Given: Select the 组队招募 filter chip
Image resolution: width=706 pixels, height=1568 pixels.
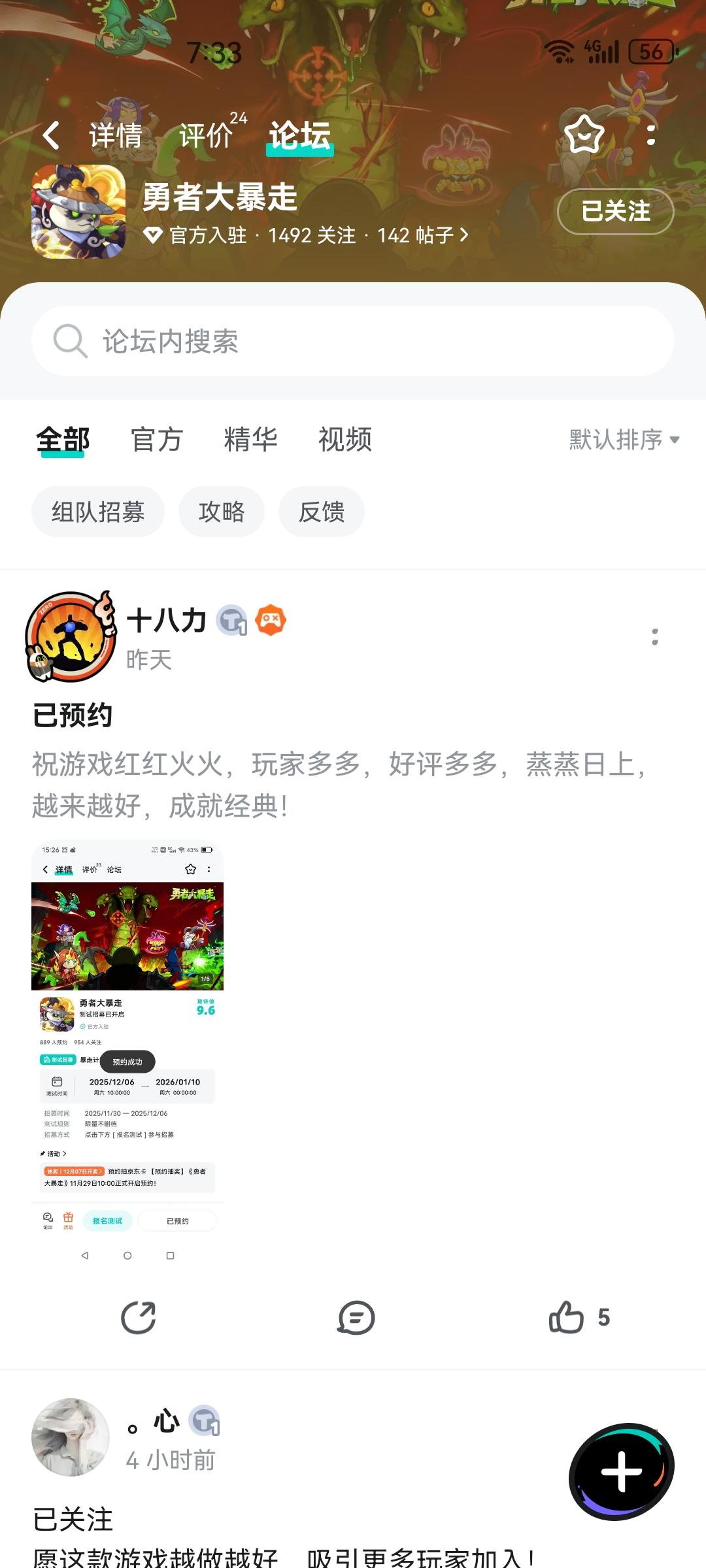Looking at the screenshot, I should 98,512.
